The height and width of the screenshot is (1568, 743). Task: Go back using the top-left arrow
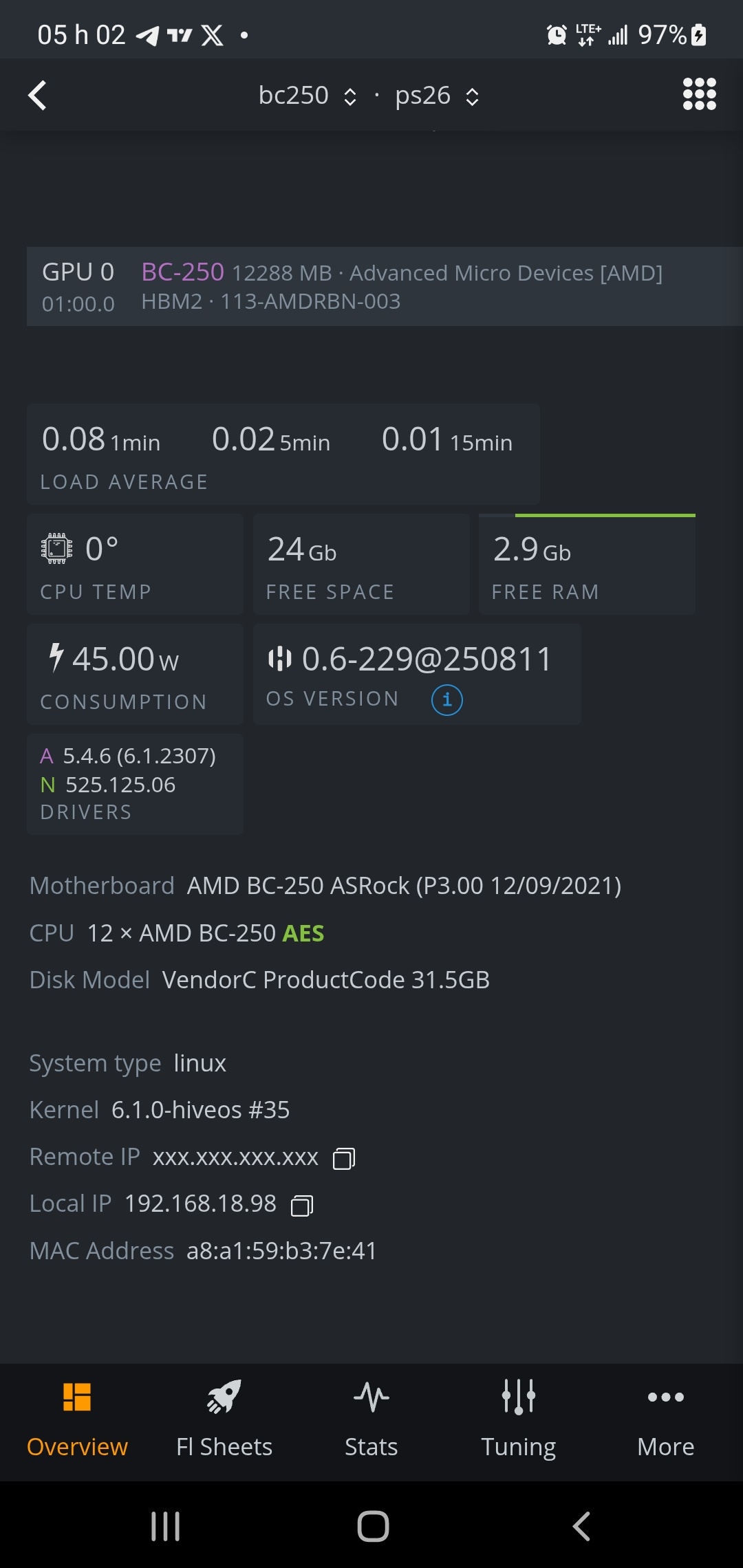[x=37, y=95]
